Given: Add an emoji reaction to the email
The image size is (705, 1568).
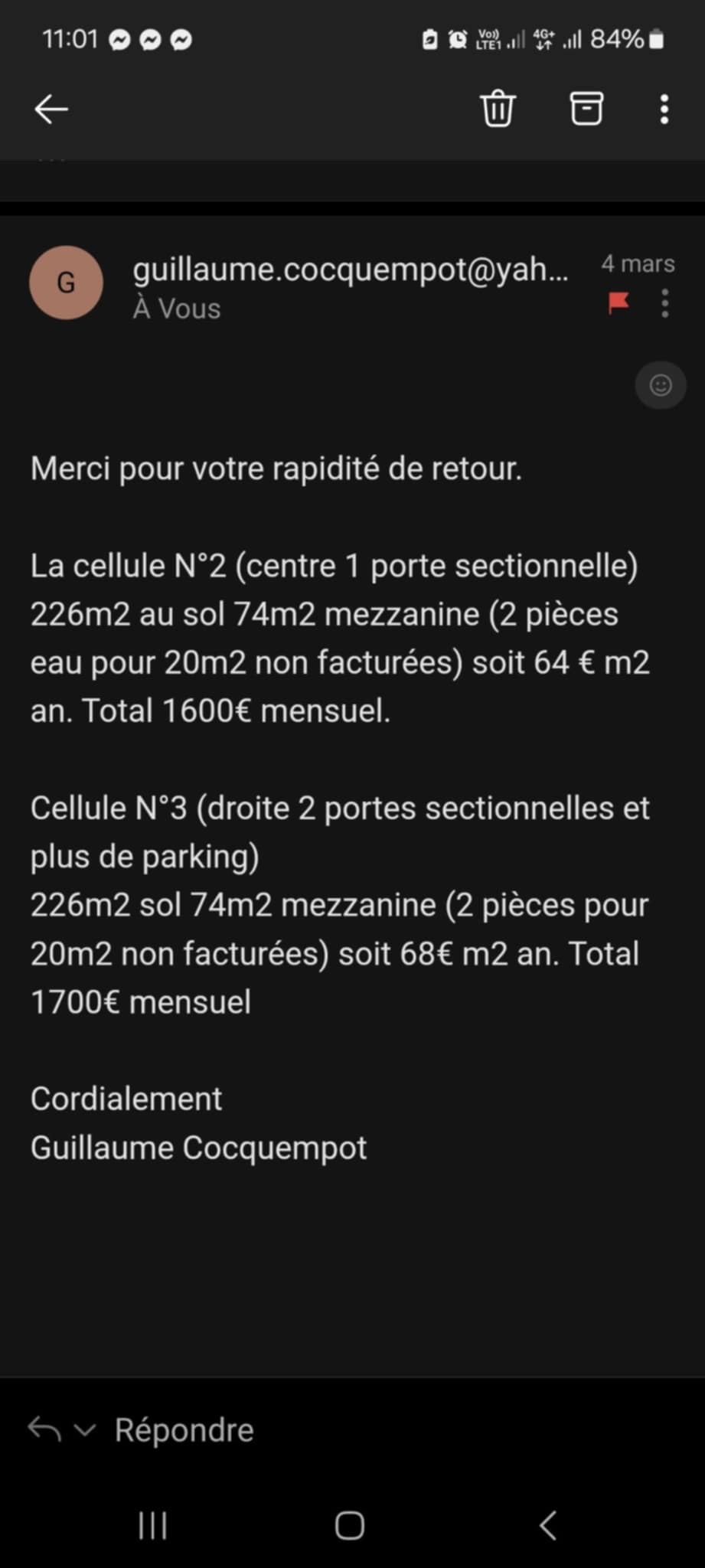Looking at the screenshot, I should [x=661, y=385].
